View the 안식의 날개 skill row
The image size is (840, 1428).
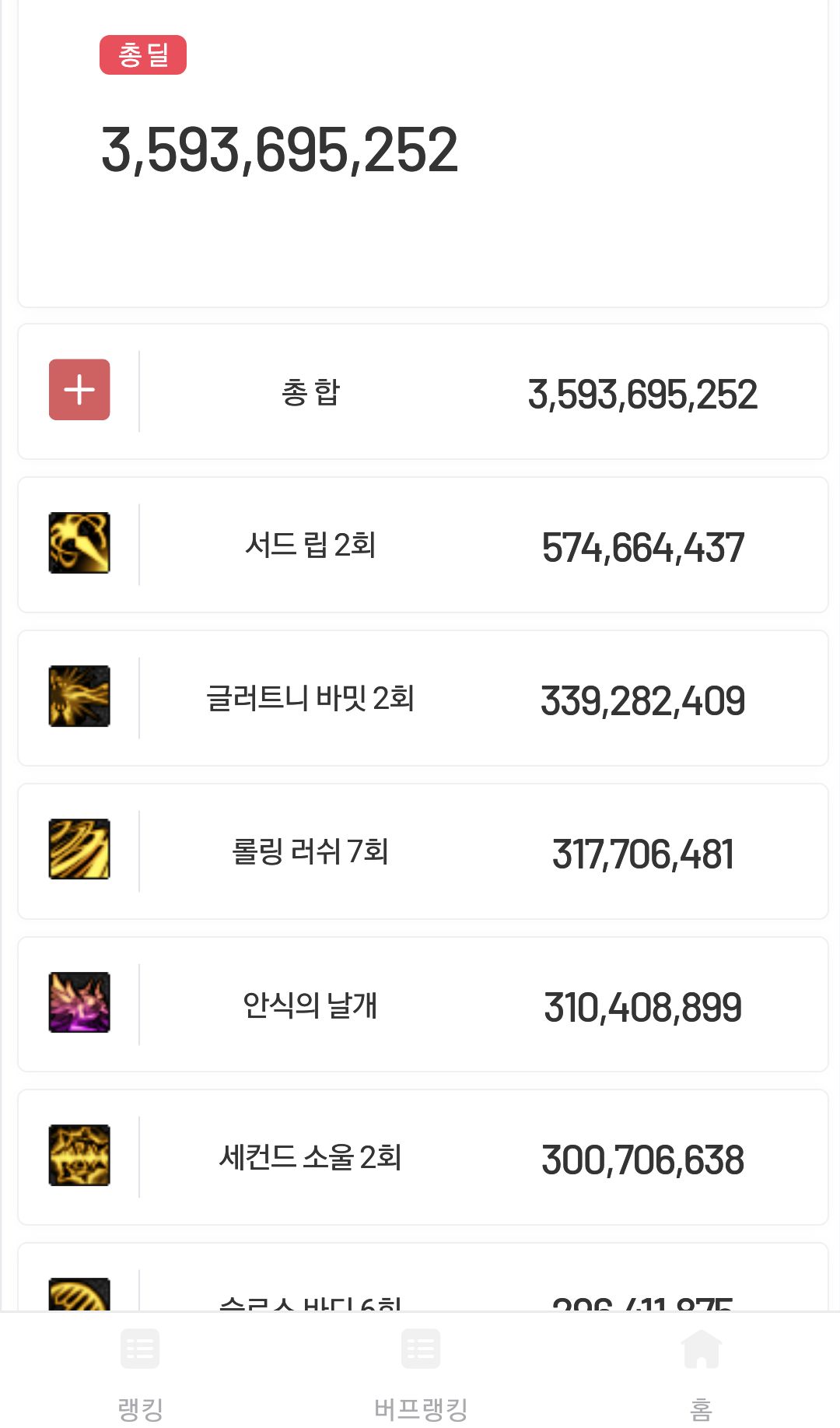point(423,1005)
